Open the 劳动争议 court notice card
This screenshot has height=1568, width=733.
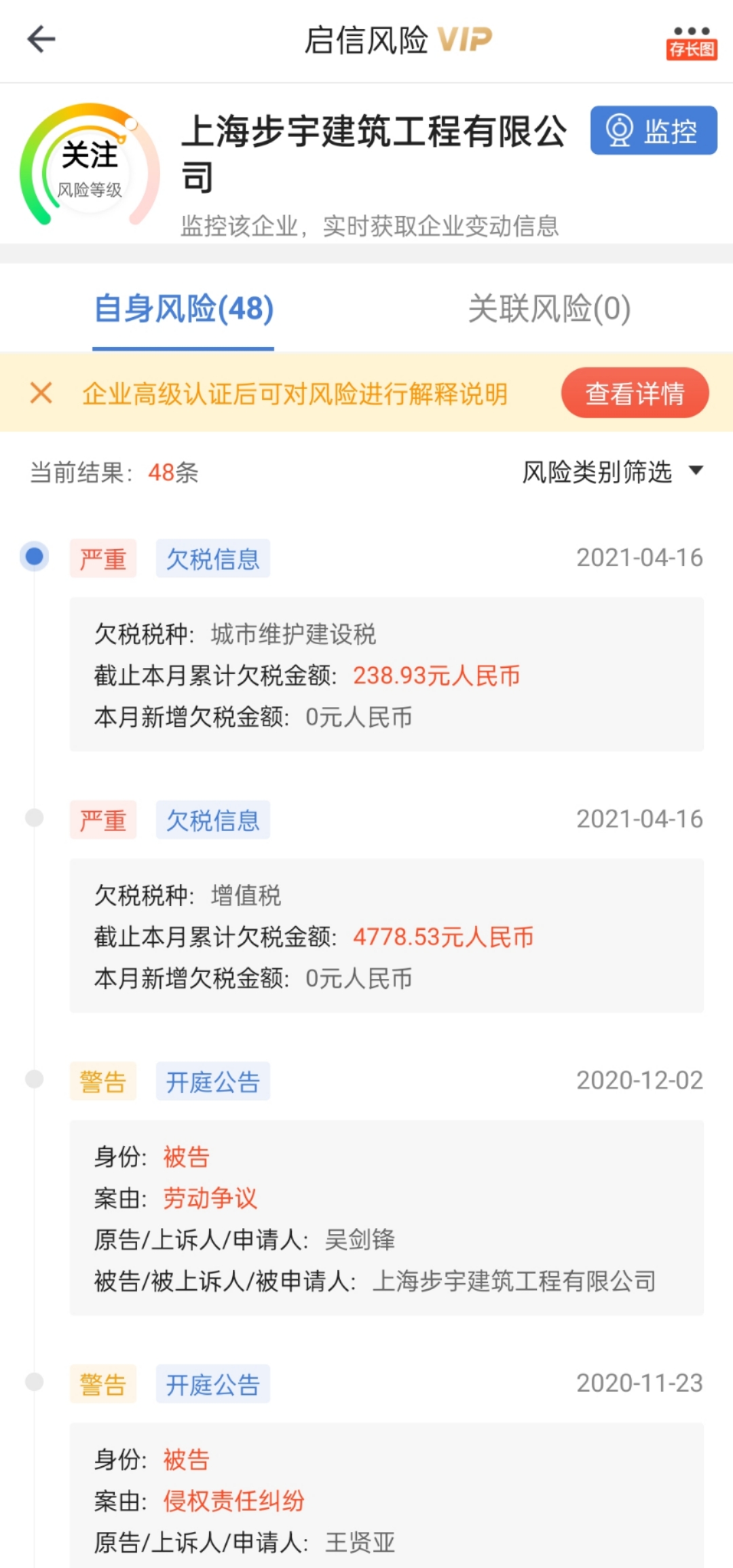pos(386,1218)
